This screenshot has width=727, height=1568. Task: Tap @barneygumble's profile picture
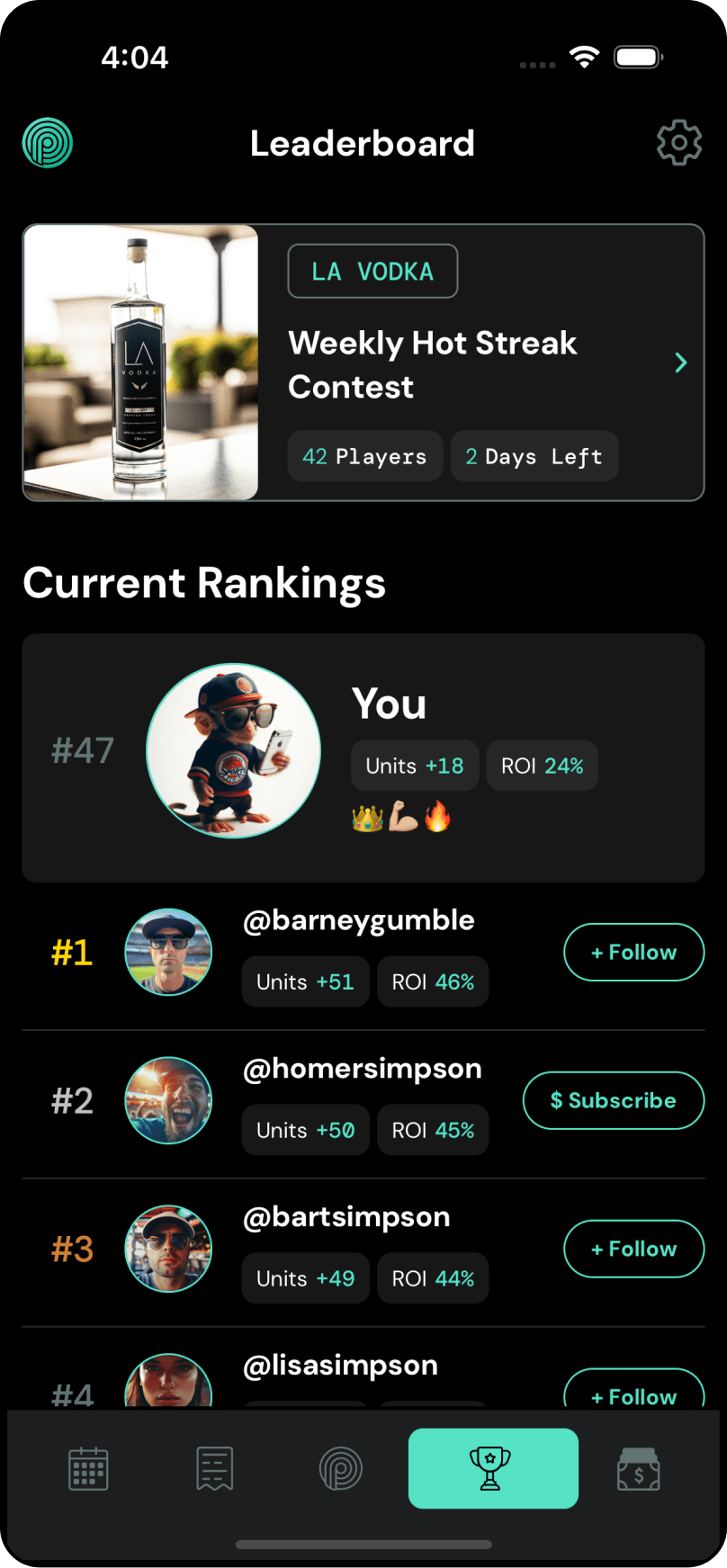[x=168, y=952]
